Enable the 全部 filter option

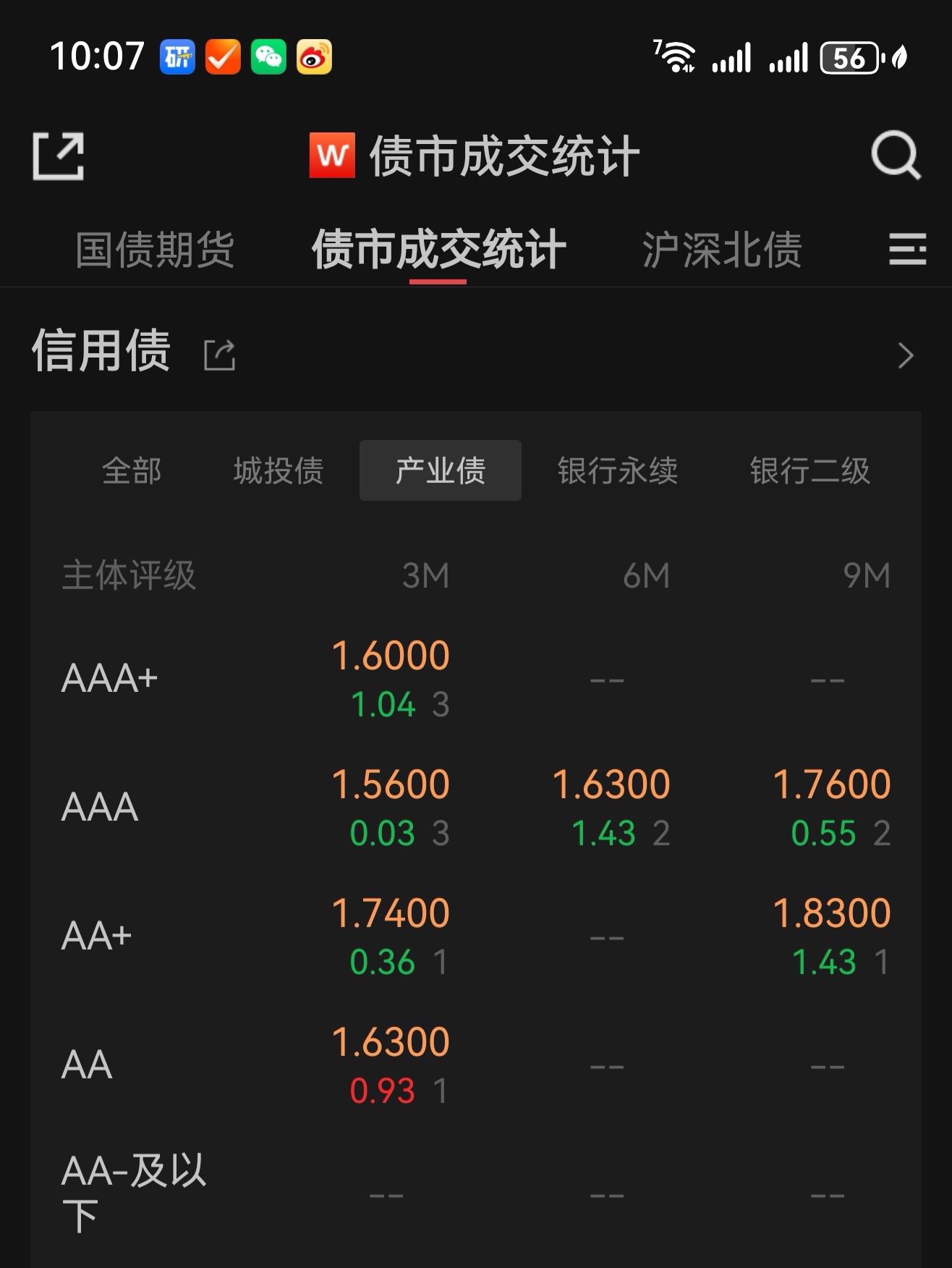pyautogui.click(x=135, y=470)
